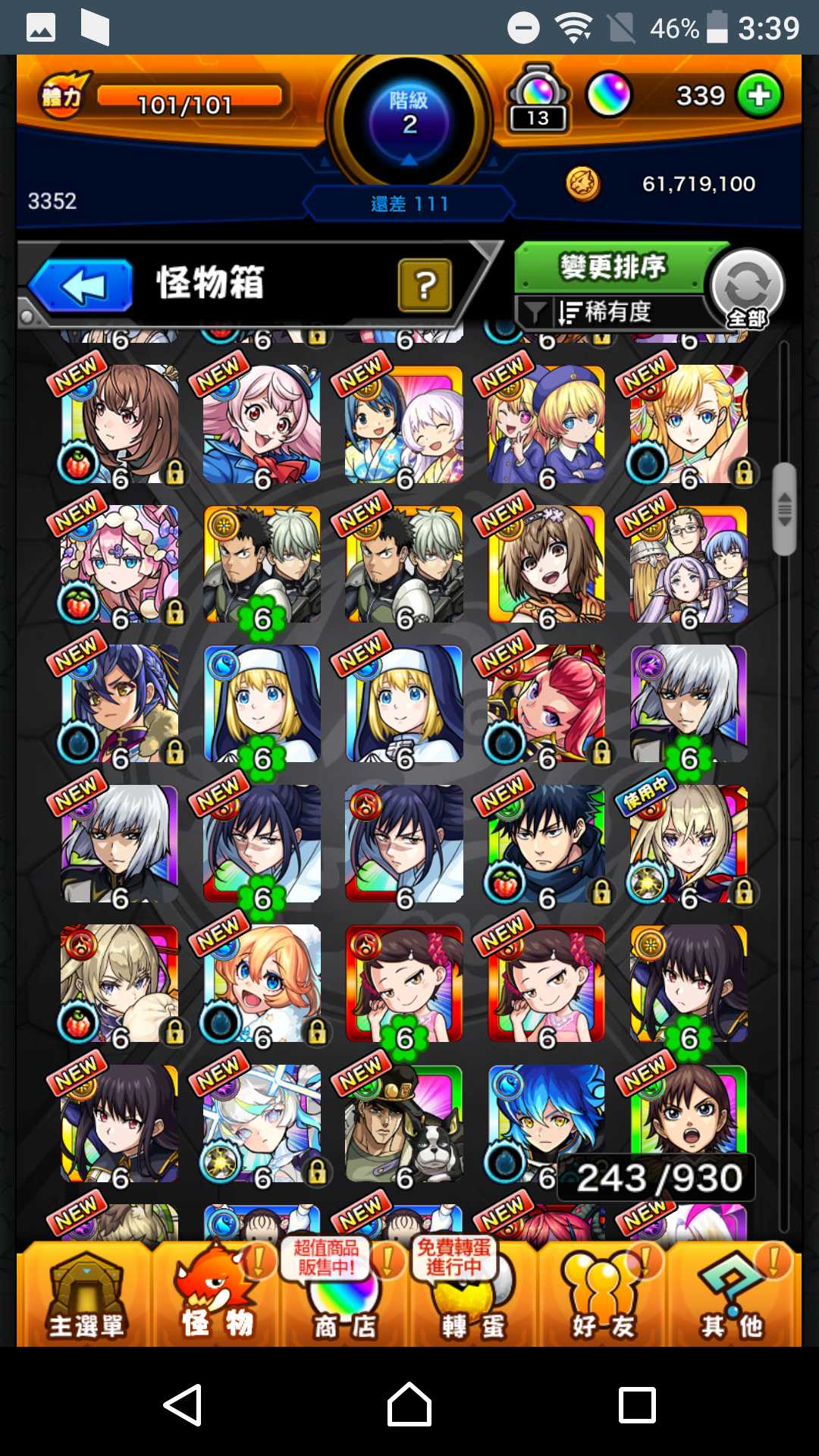The width and height of the screenshot is (819, 1456).
Task: Open the pink-haired girl in blue uniform
Action: pyautogui.click(x=262, y=425)
